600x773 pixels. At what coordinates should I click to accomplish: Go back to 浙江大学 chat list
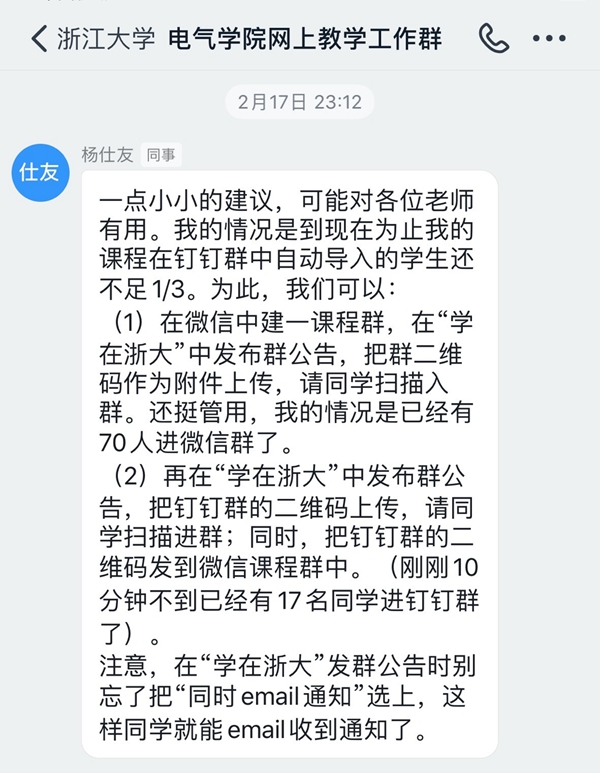[42, 39]
